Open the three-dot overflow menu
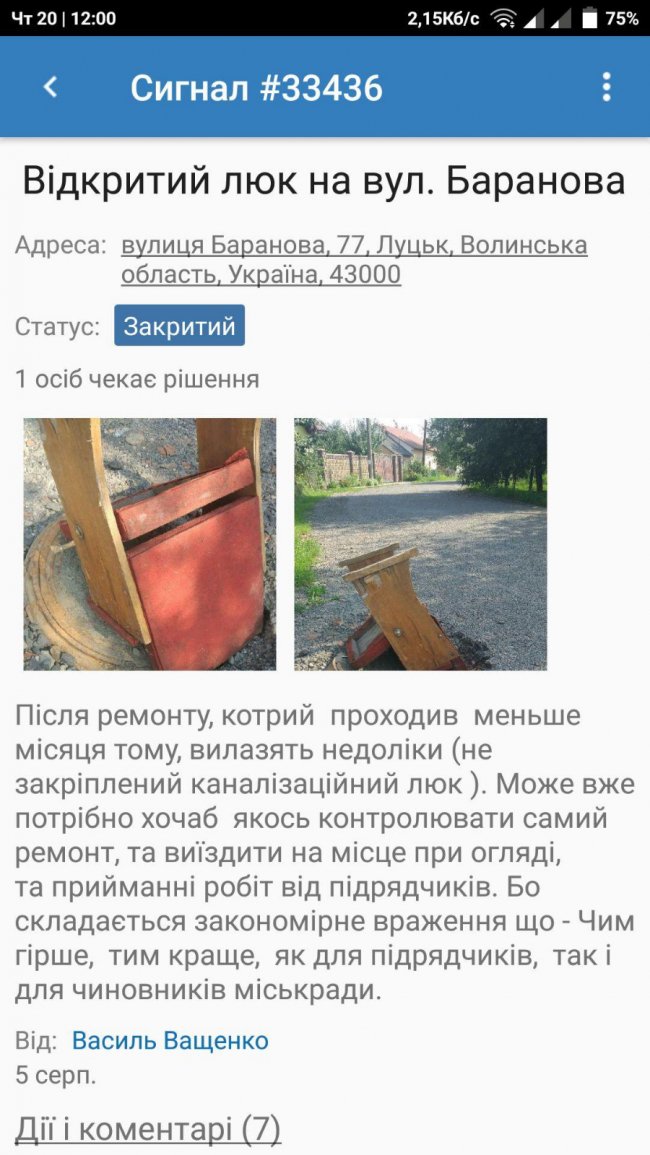The height and width of the screenshot is (1155, 650). click(606, 88)
